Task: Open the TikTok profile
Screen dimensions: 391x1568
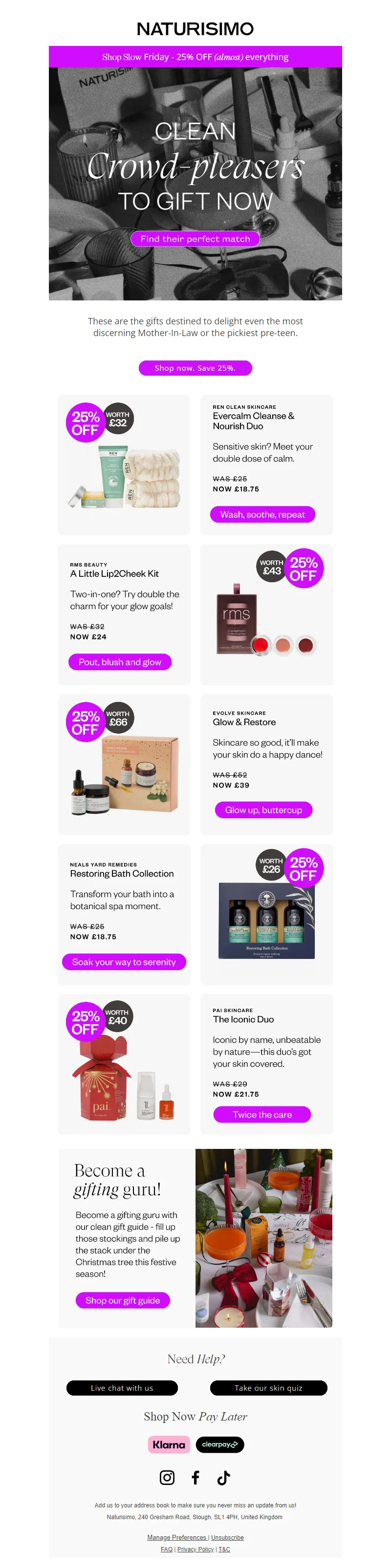Action: click(223, 1477)
